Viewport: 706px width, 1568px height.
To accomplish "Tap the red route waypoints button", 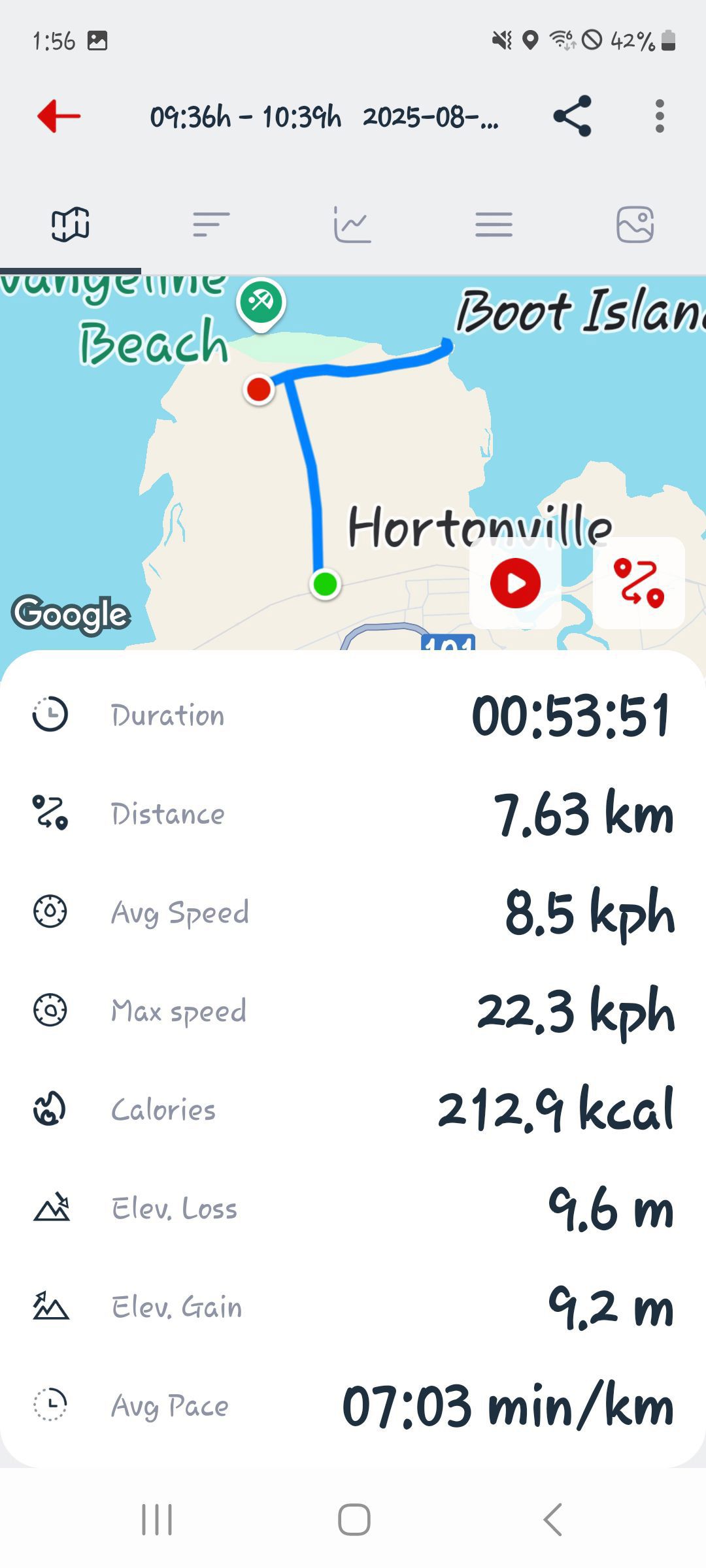I will click(x=639, y=583).
